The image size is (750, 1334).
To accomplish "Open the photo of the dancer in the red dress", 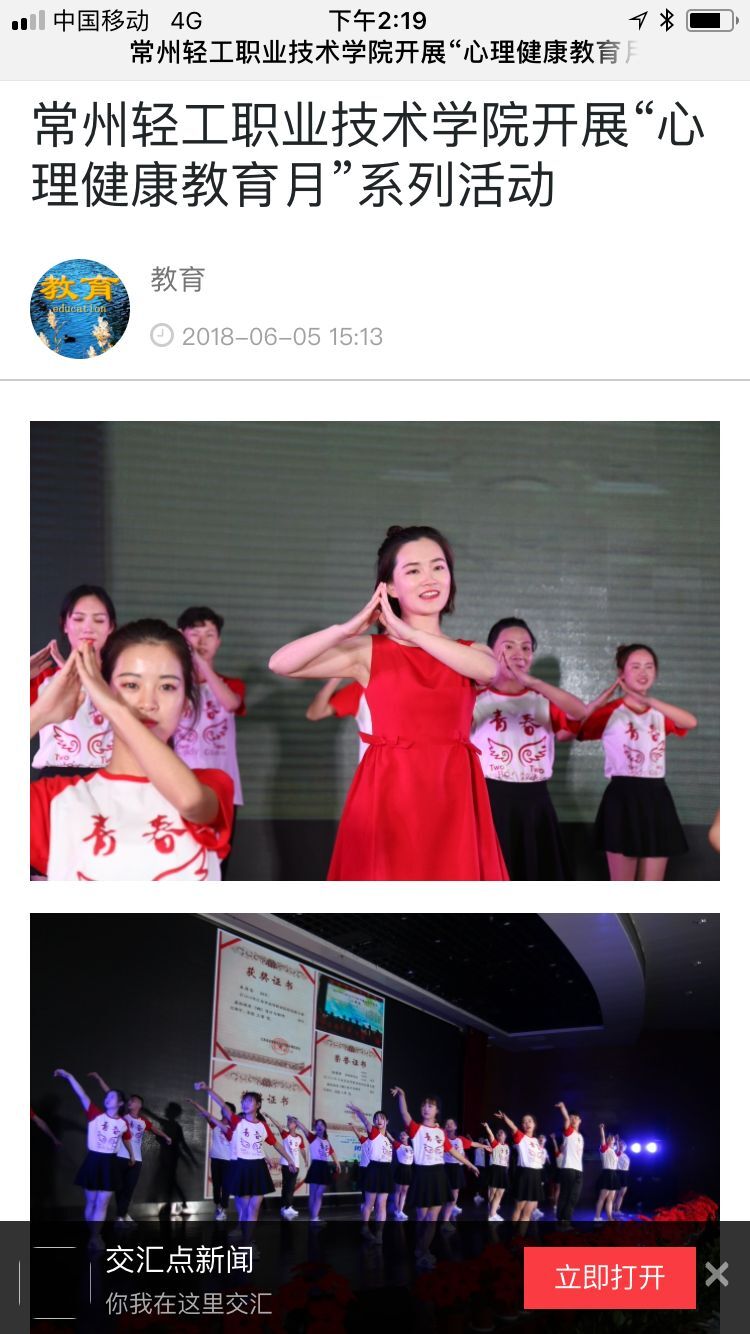I will (375, 650).
